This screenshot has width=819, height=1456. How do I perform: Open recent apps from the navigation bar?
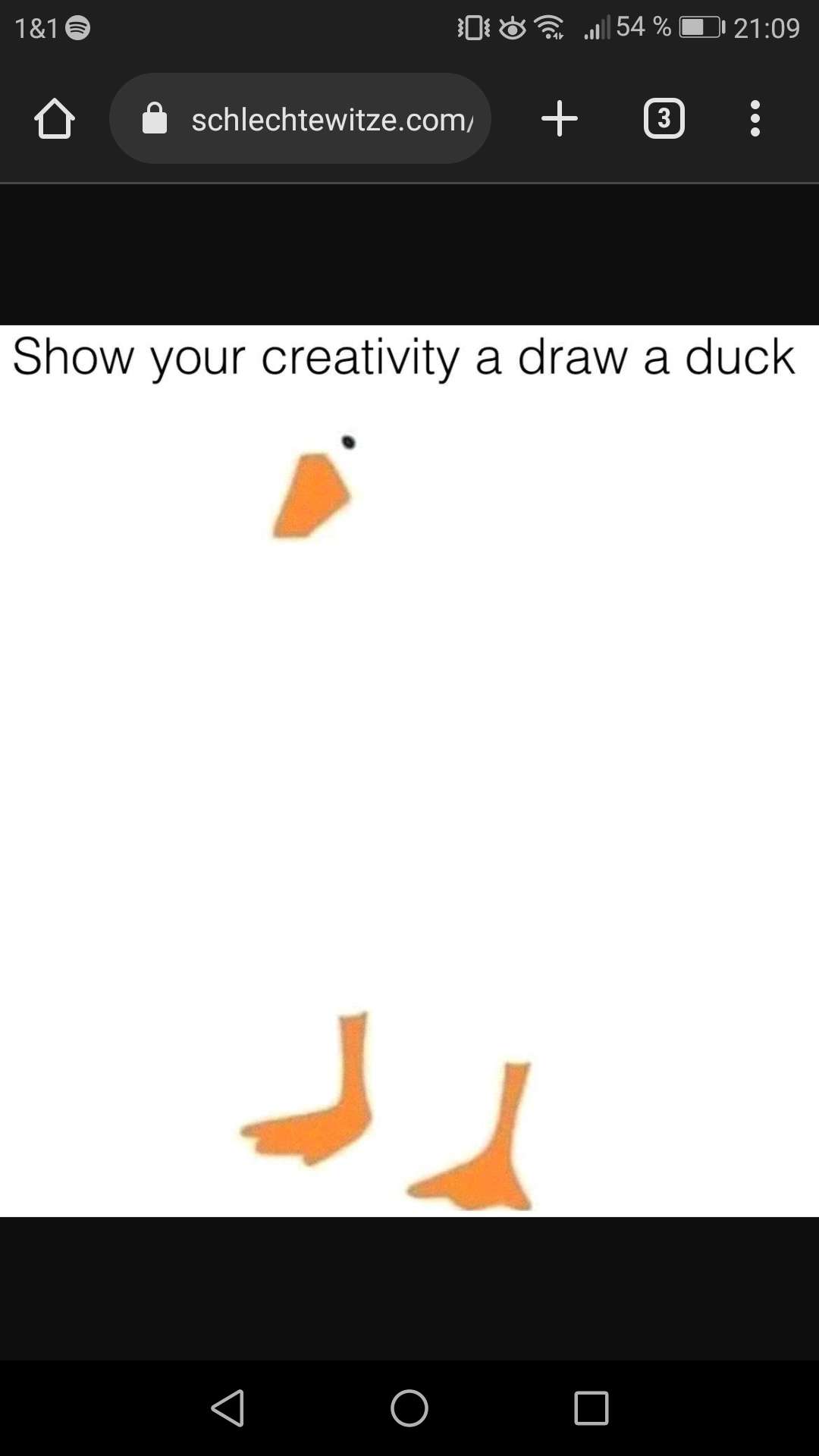point(591,1408)
